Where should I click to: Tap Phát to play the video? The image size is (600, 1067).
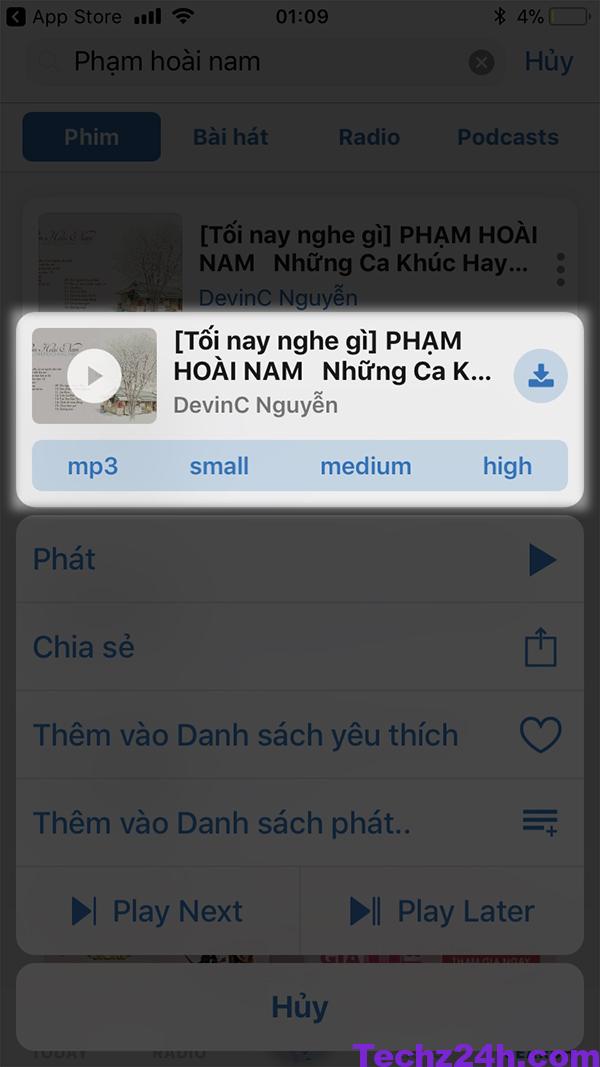click(299, 559)
